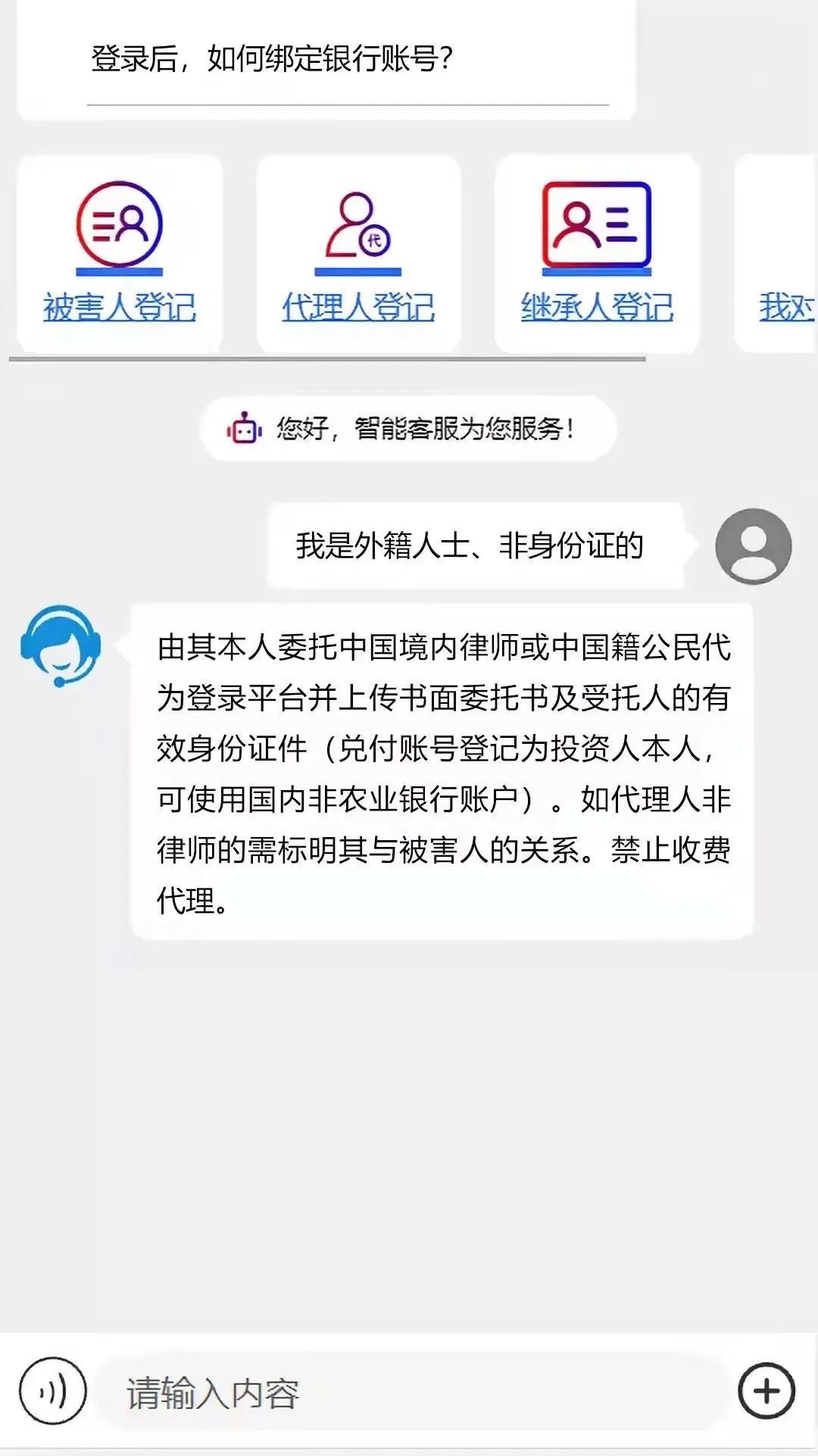Tap the question 登录后，如何绑定银行账号?
Viewport: 818px width, 1456px height.
pos(271,59)
